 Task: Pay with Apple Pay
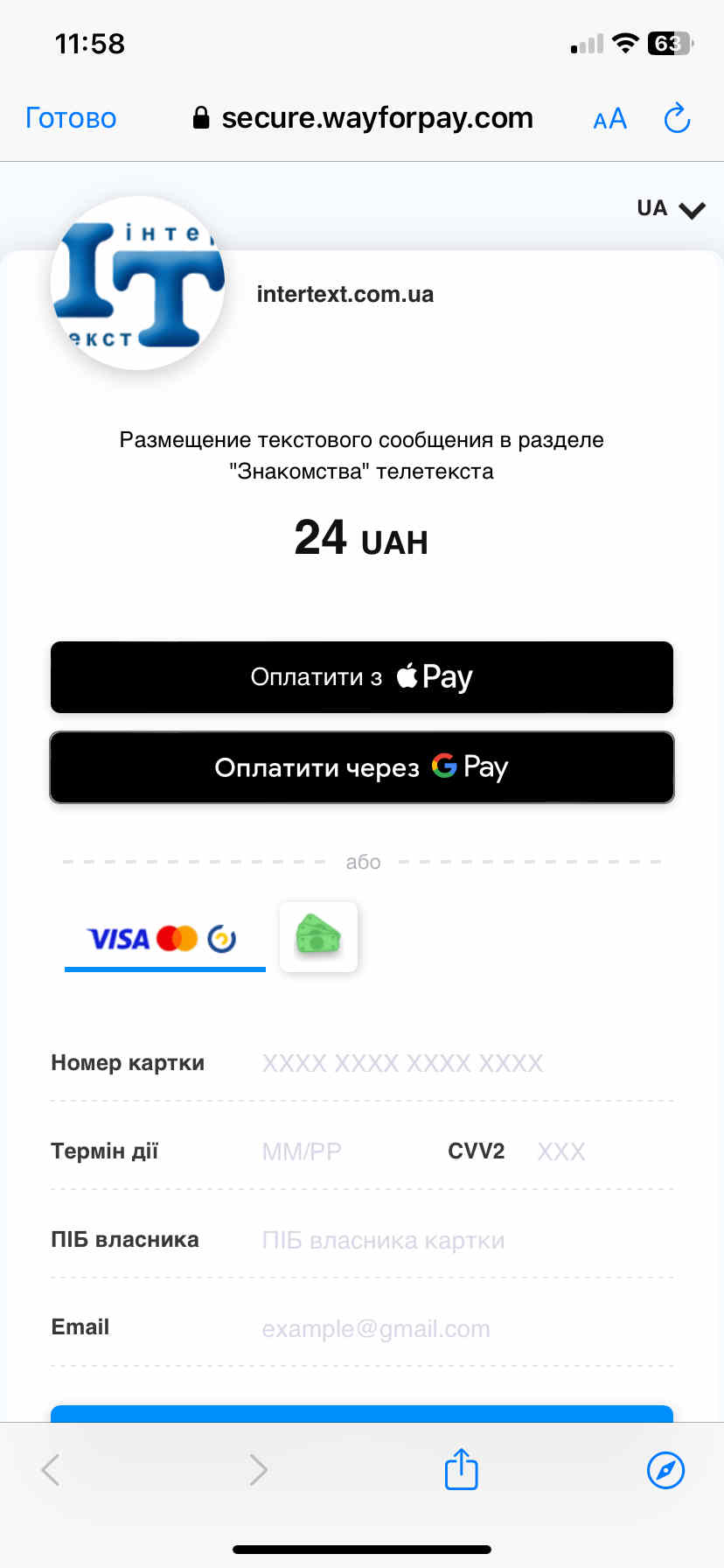click(x=362, y=677)
